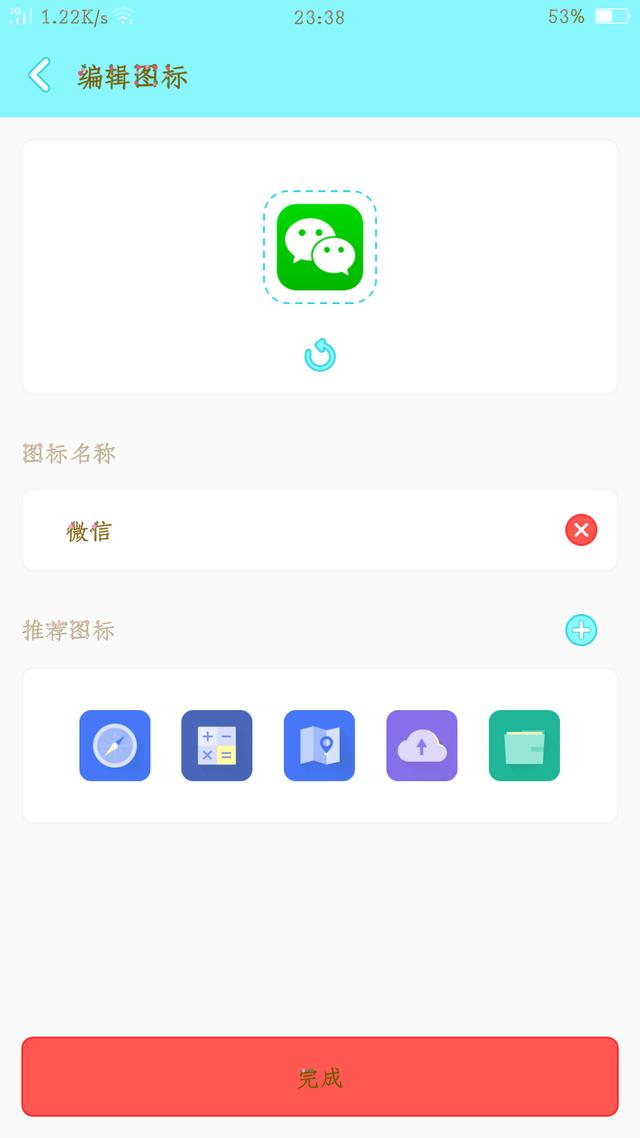Screen dimensions: 640x1138
Task: Go back from the 编辑图标 screen
Action: click(40, 76)
